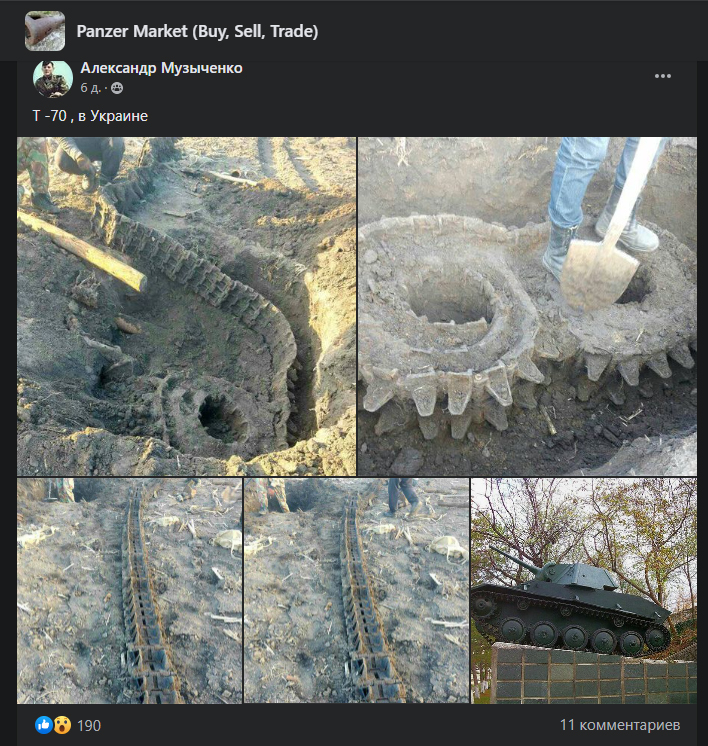Open the post's three-dot options menu
Screen dimensions: 708x746
coord(663,76)
